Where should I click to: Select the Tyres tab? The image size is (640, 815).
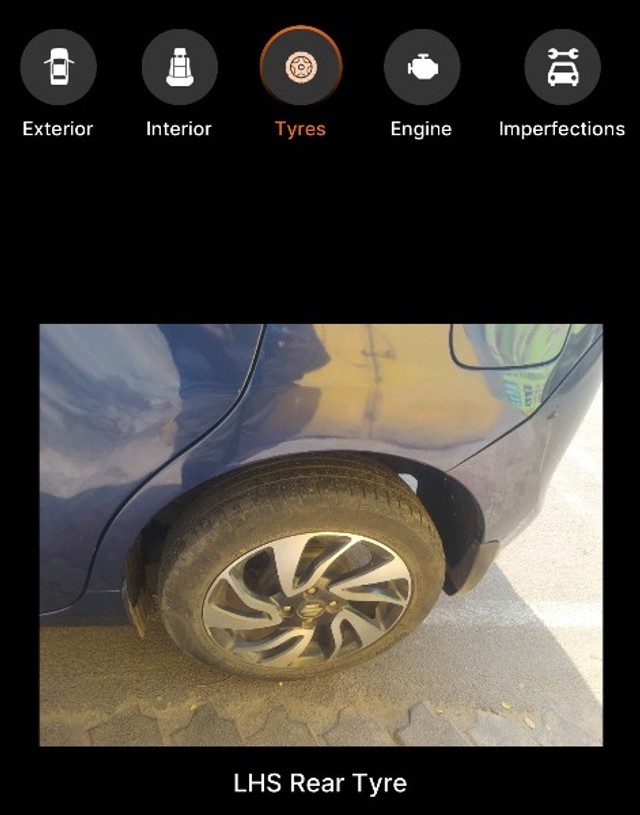(300, 68)
